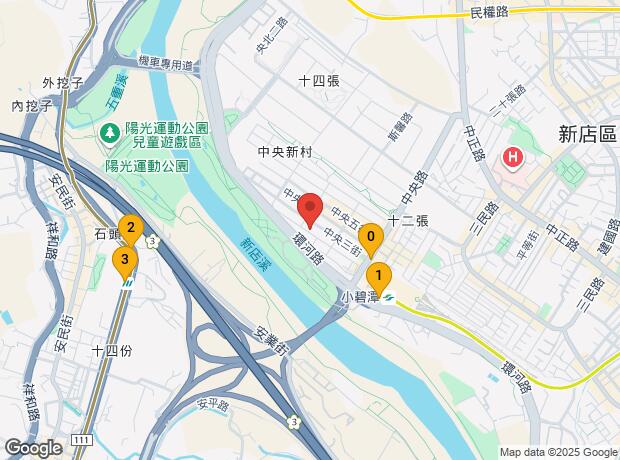Choose the orange marker numbered 3
The height and width of the screenshot is (460, 620).
(x=124, y=262)
